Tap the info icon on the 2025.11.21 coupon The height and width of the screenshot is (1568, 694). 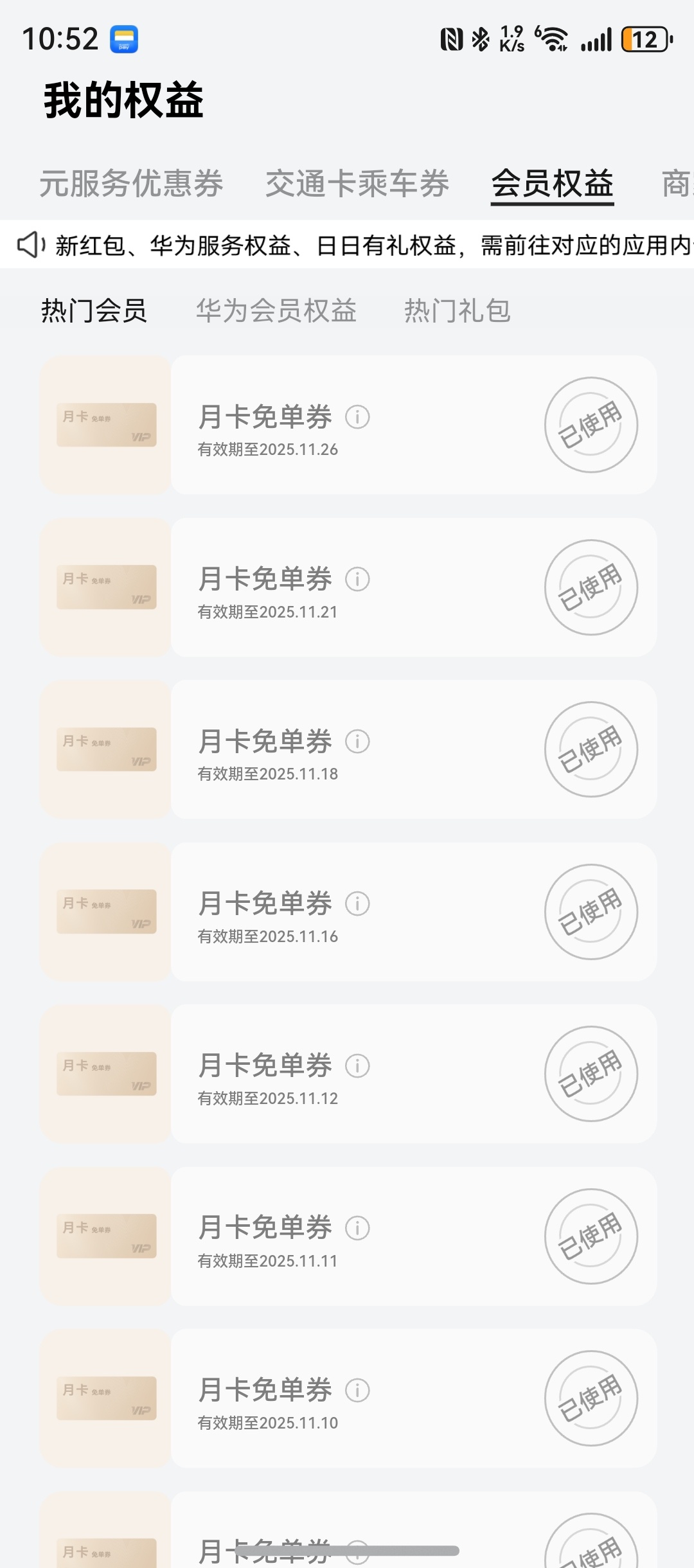[358, 580]
